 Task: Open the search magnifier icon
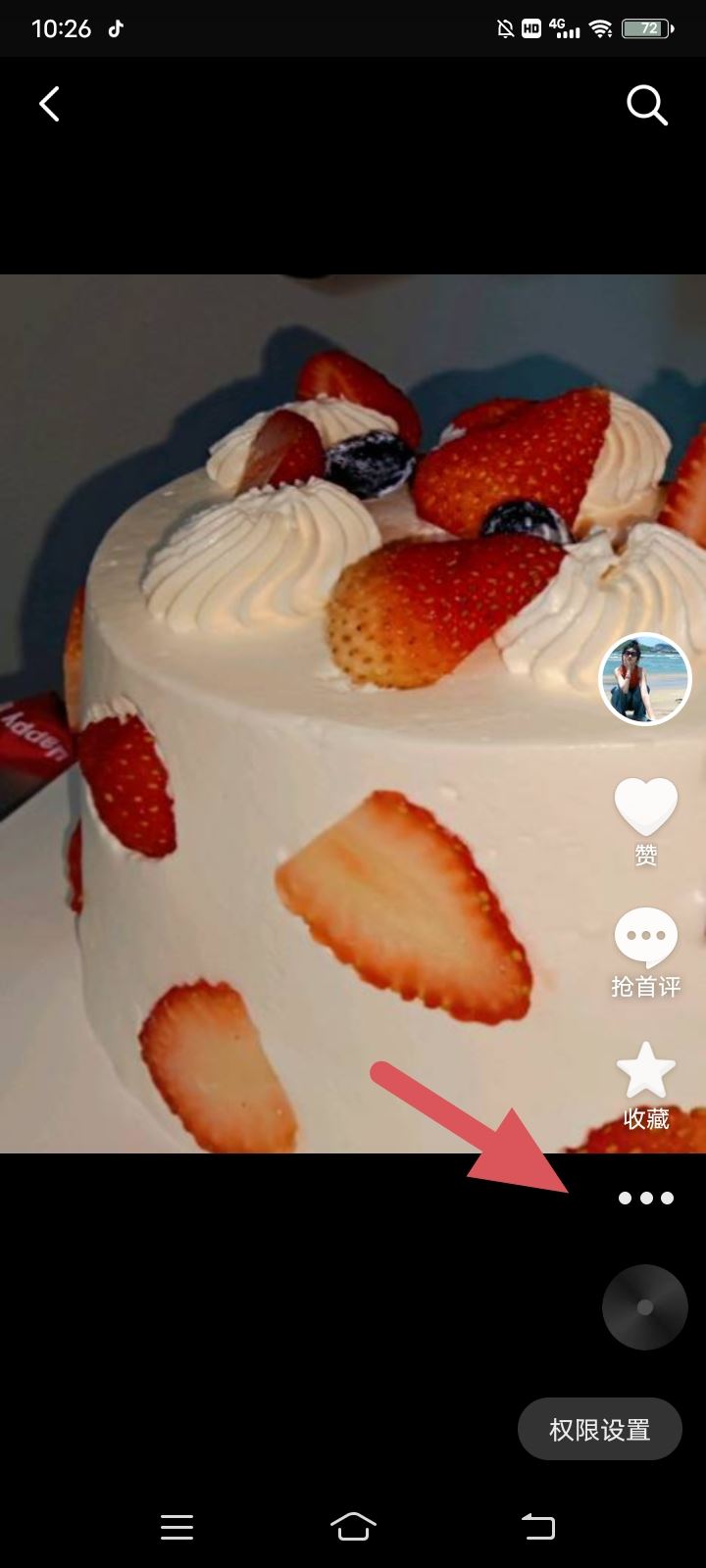tap(647, 105)
